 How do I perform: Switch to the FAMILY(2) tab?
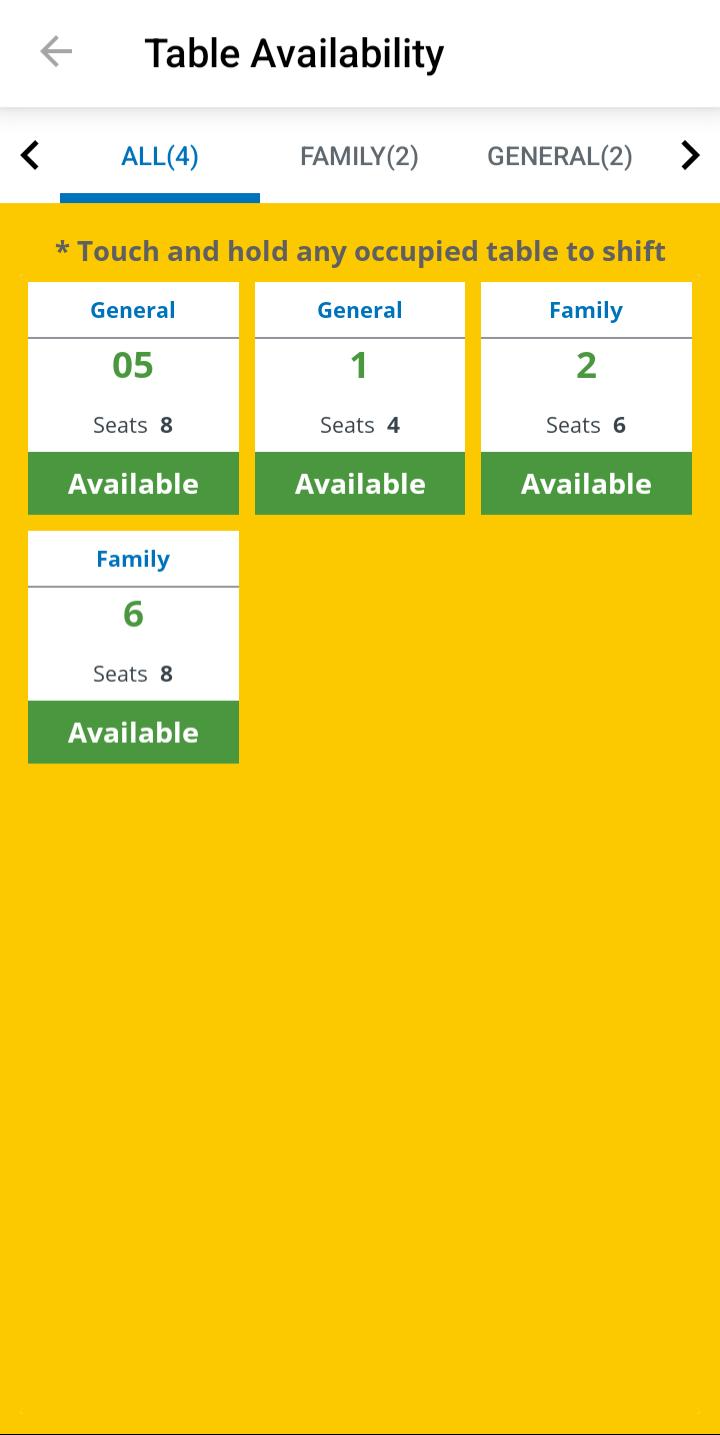pyautogui.click(x=359, y=157)
